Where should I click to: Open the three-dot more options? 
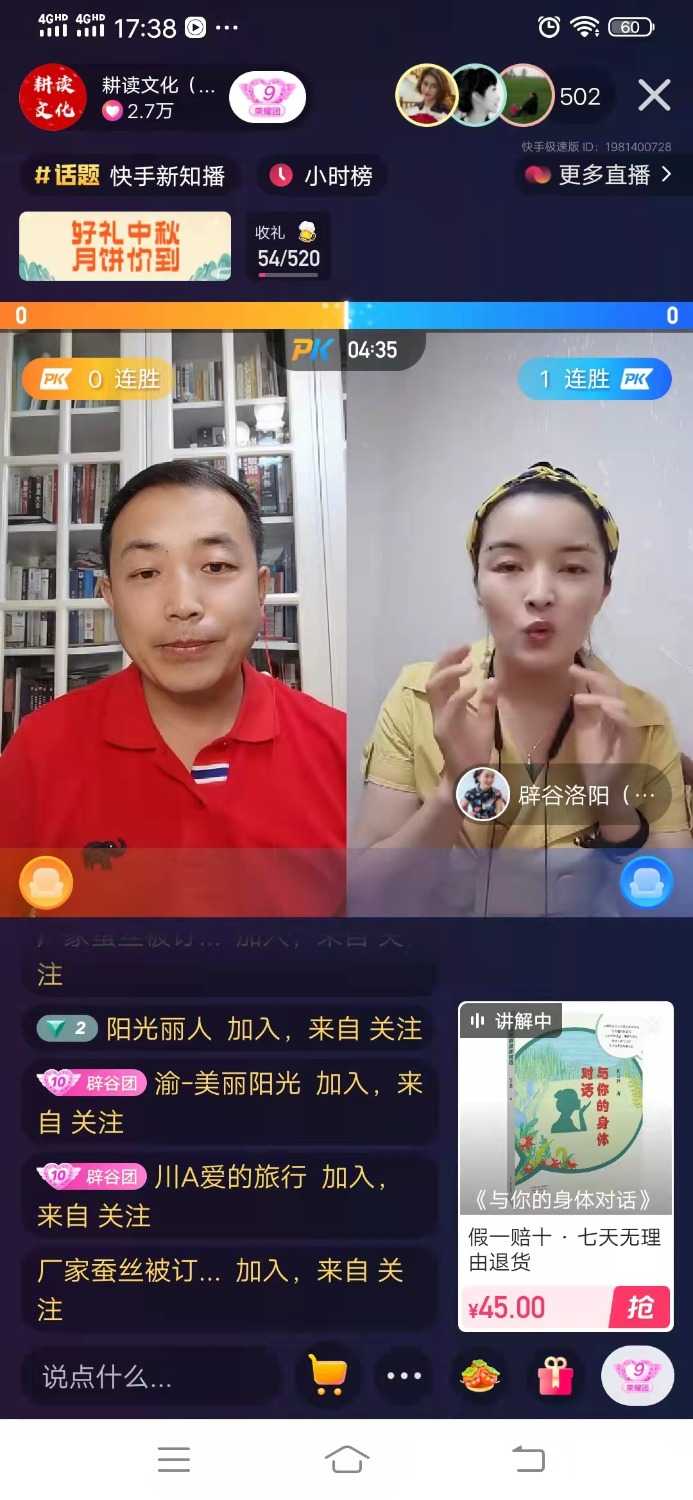(x=404, y=1377)
